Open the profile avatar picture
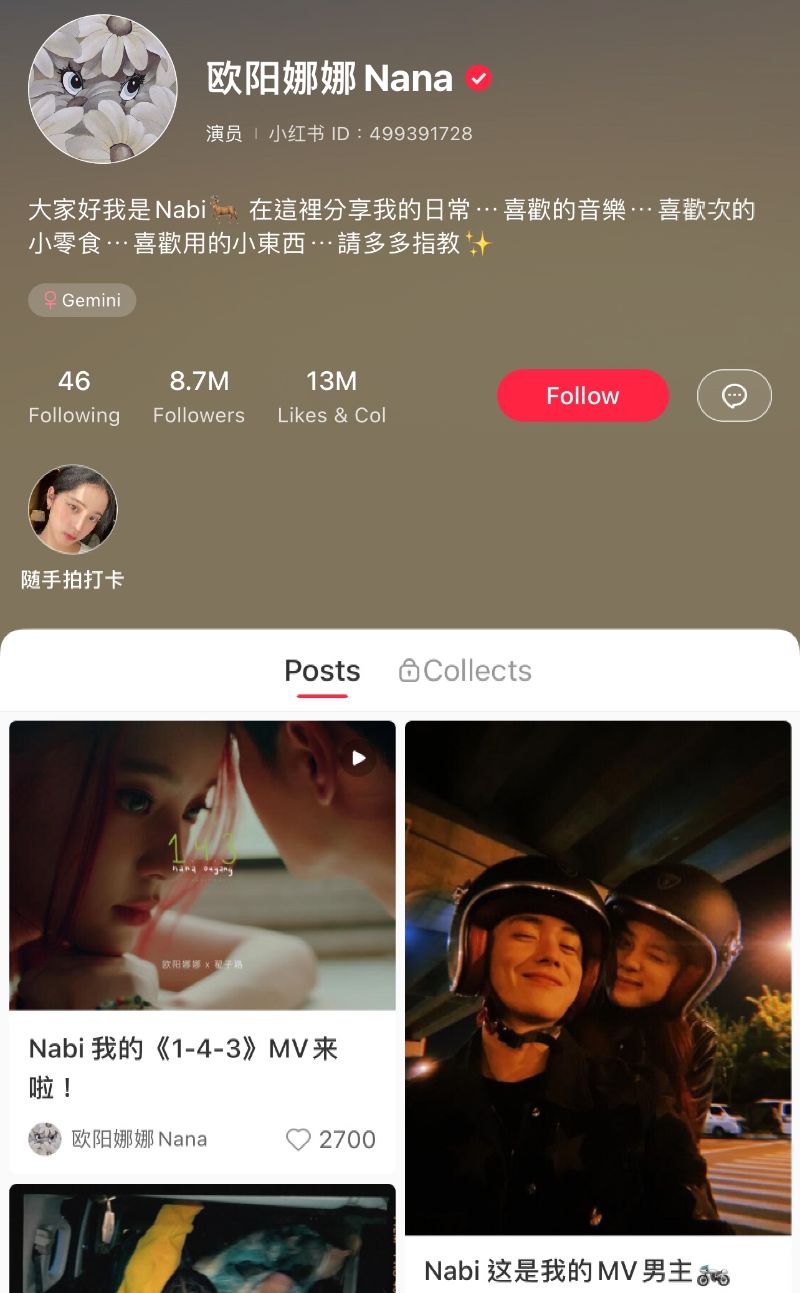800x1293 pixels. [103, 89]
